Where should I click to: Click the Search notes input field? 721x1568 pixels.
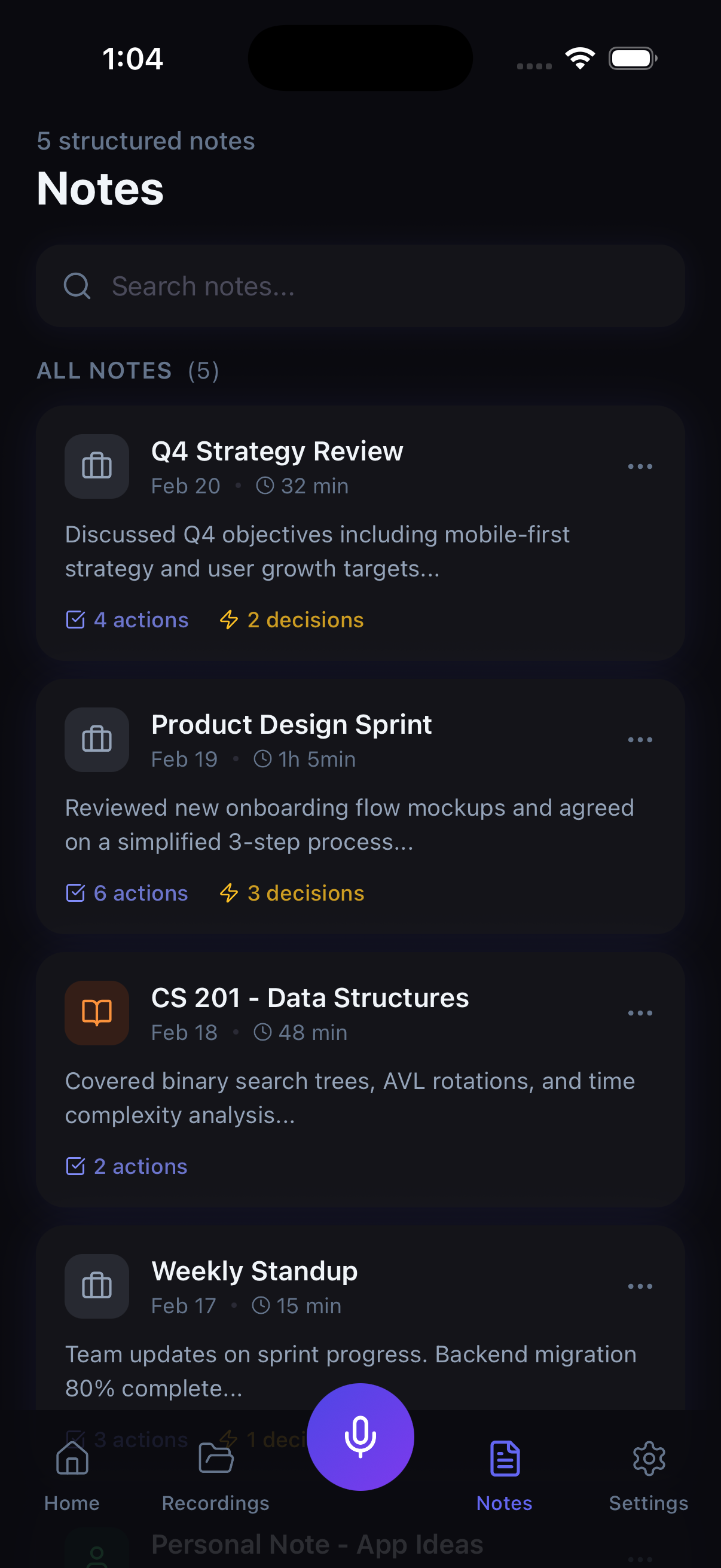click(x=360, y=285)
